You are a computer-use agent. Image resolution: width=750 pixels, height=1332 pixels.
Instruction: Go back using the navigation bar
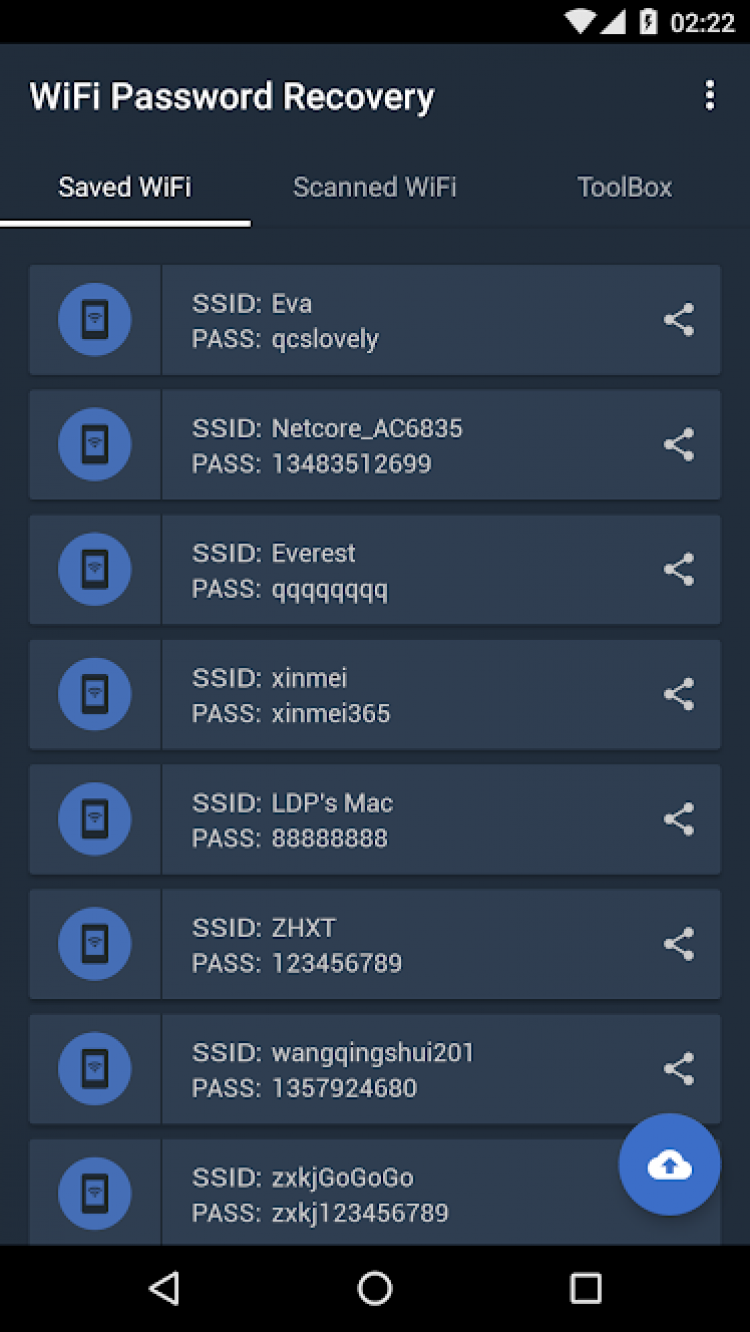click(x=164, y=1288)
